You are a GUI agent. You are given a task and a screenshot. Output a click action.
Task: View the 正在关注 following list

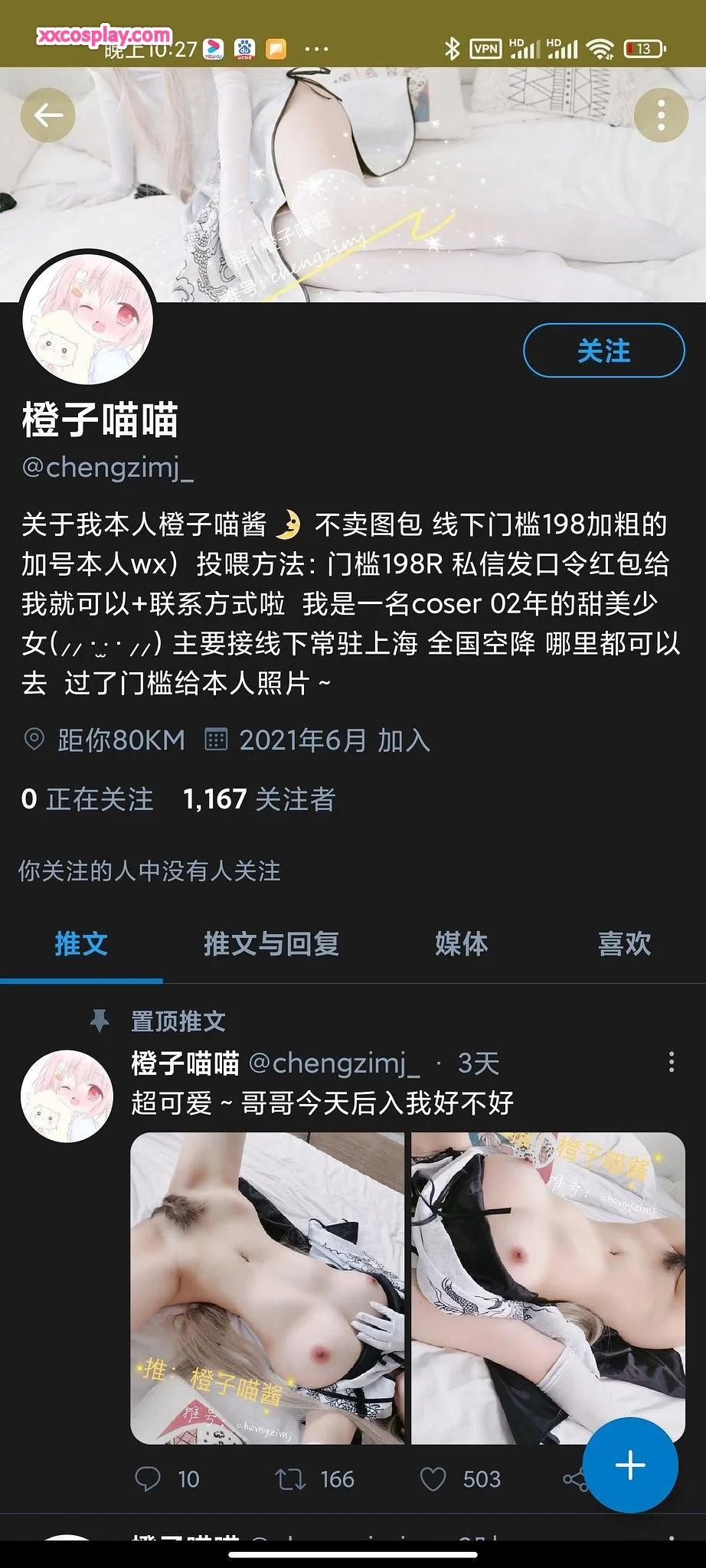tap(87, 799)
